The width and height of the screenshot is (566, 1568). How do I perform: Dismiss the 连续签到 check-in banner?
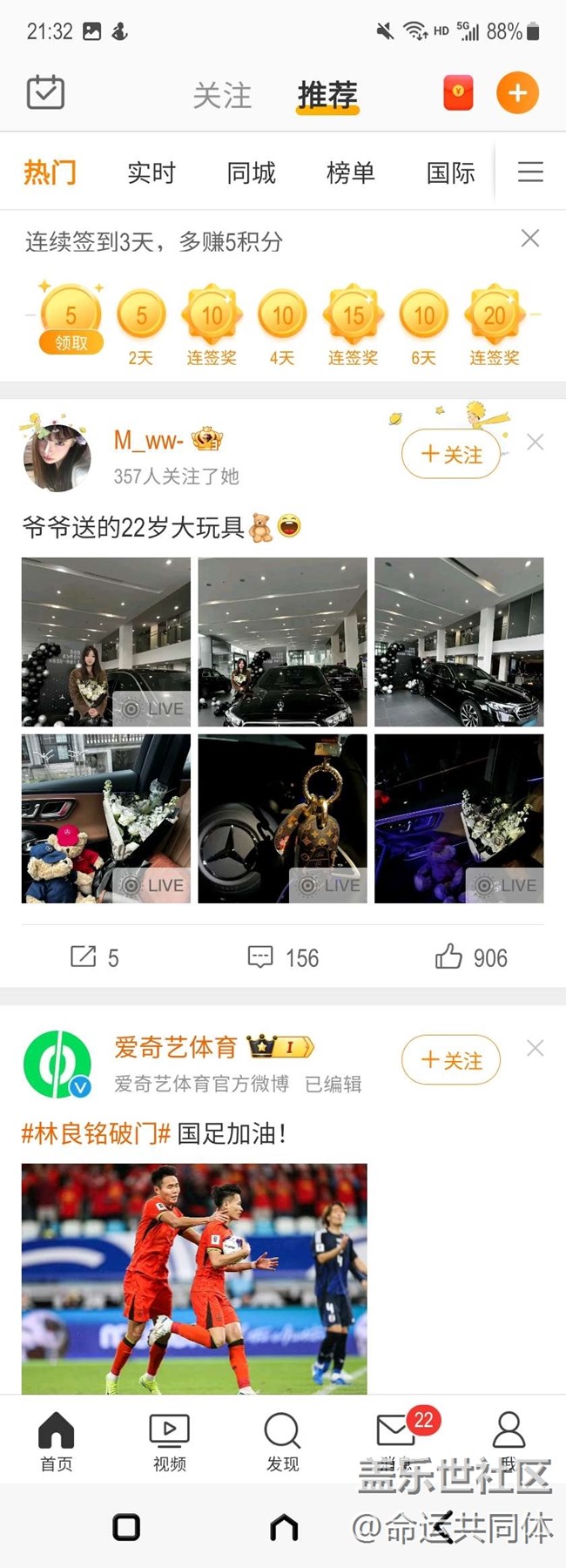(x=529, y=239)
